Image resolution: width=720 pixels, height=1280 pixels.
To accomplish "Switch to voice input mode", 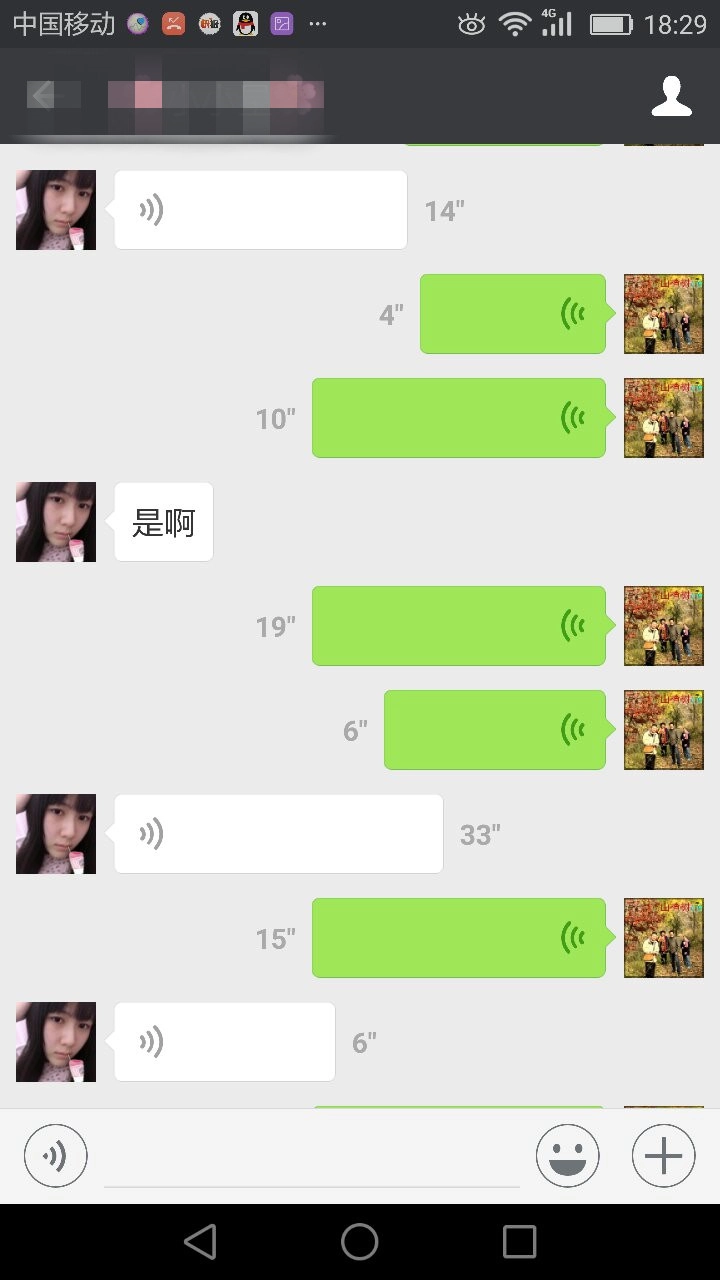I will coord(56,1156).
